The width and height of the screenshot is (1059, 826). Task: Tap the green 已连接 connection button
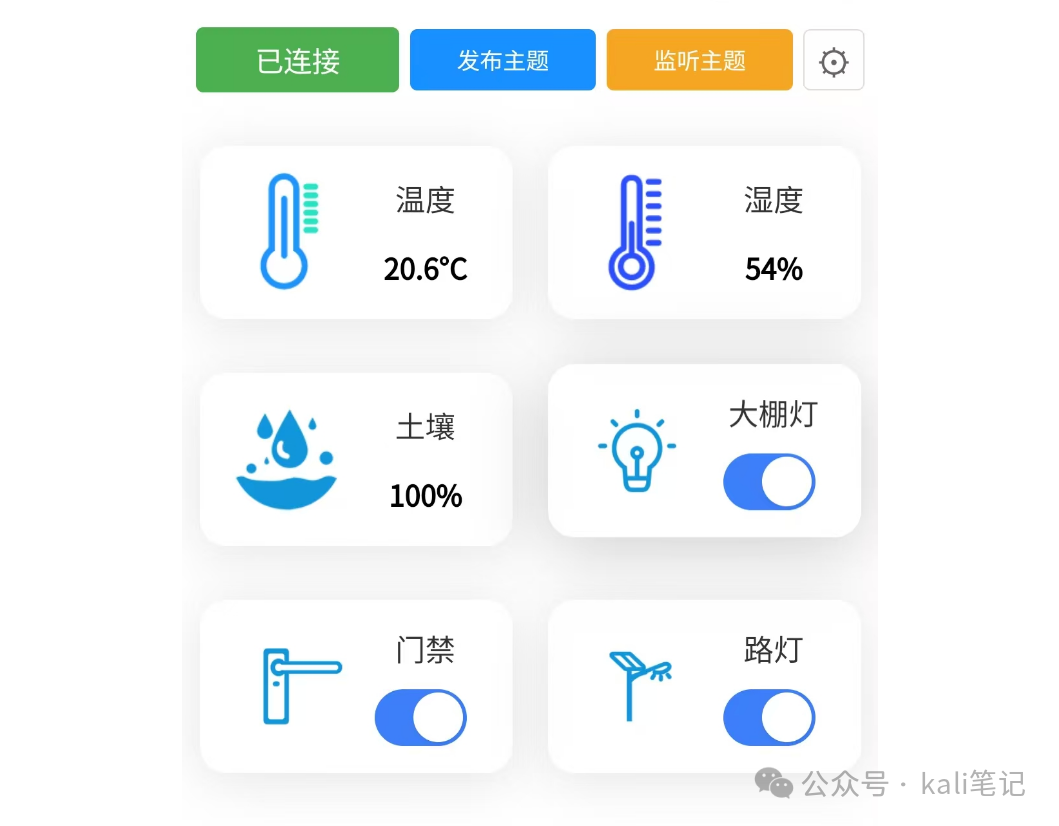click(297, 60)
